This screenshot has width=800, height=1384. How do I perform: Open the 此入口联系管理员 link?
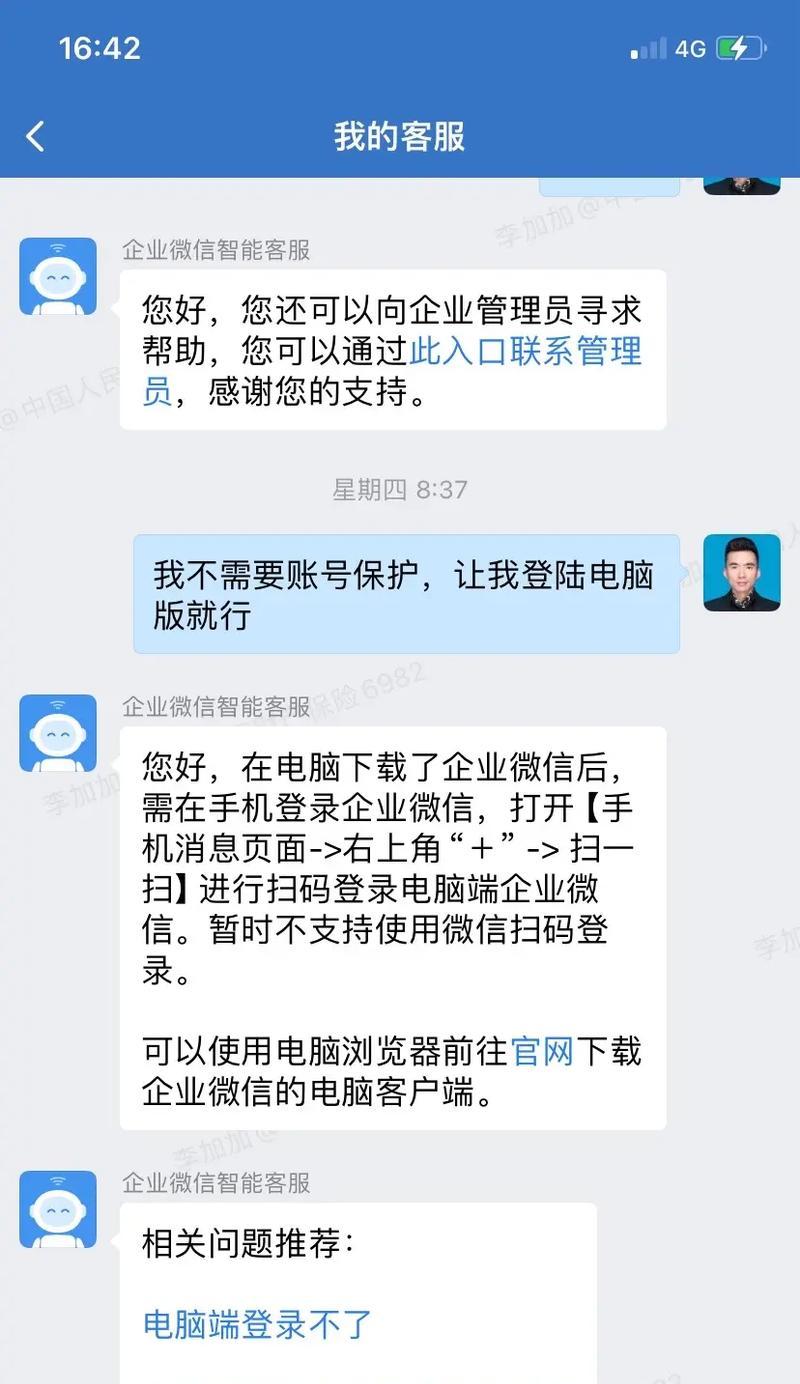pos(525,353)
